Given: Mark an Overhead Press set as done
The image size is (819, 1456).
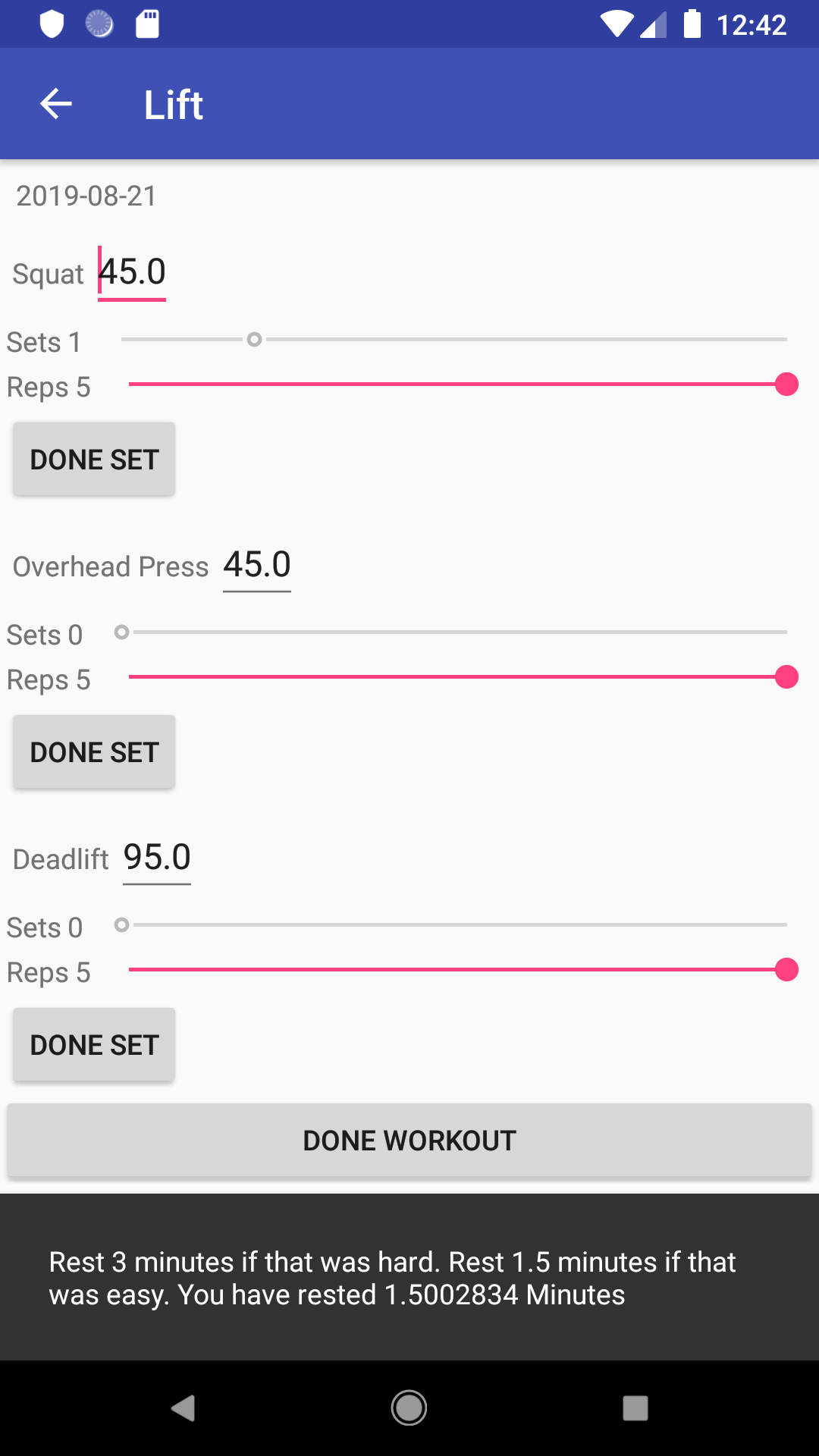Looking at the screenshot, I should tap(94, 752).
